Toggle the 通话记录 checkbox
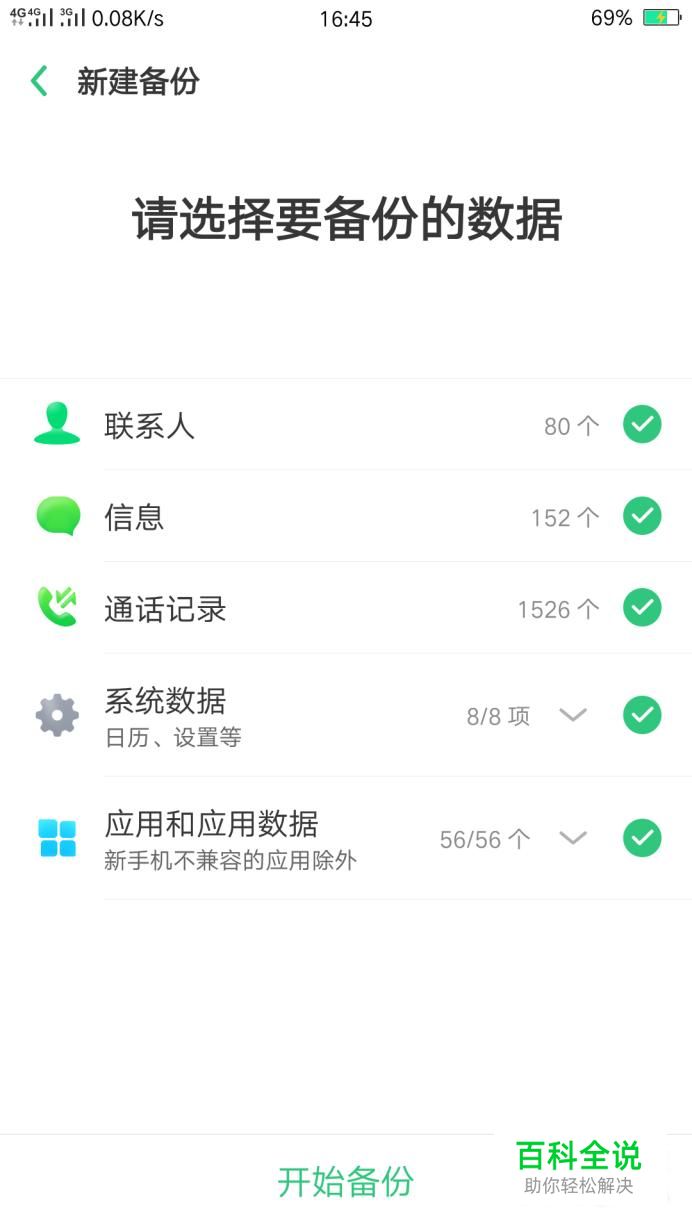 pyautogui.click(x=642, y=608)
